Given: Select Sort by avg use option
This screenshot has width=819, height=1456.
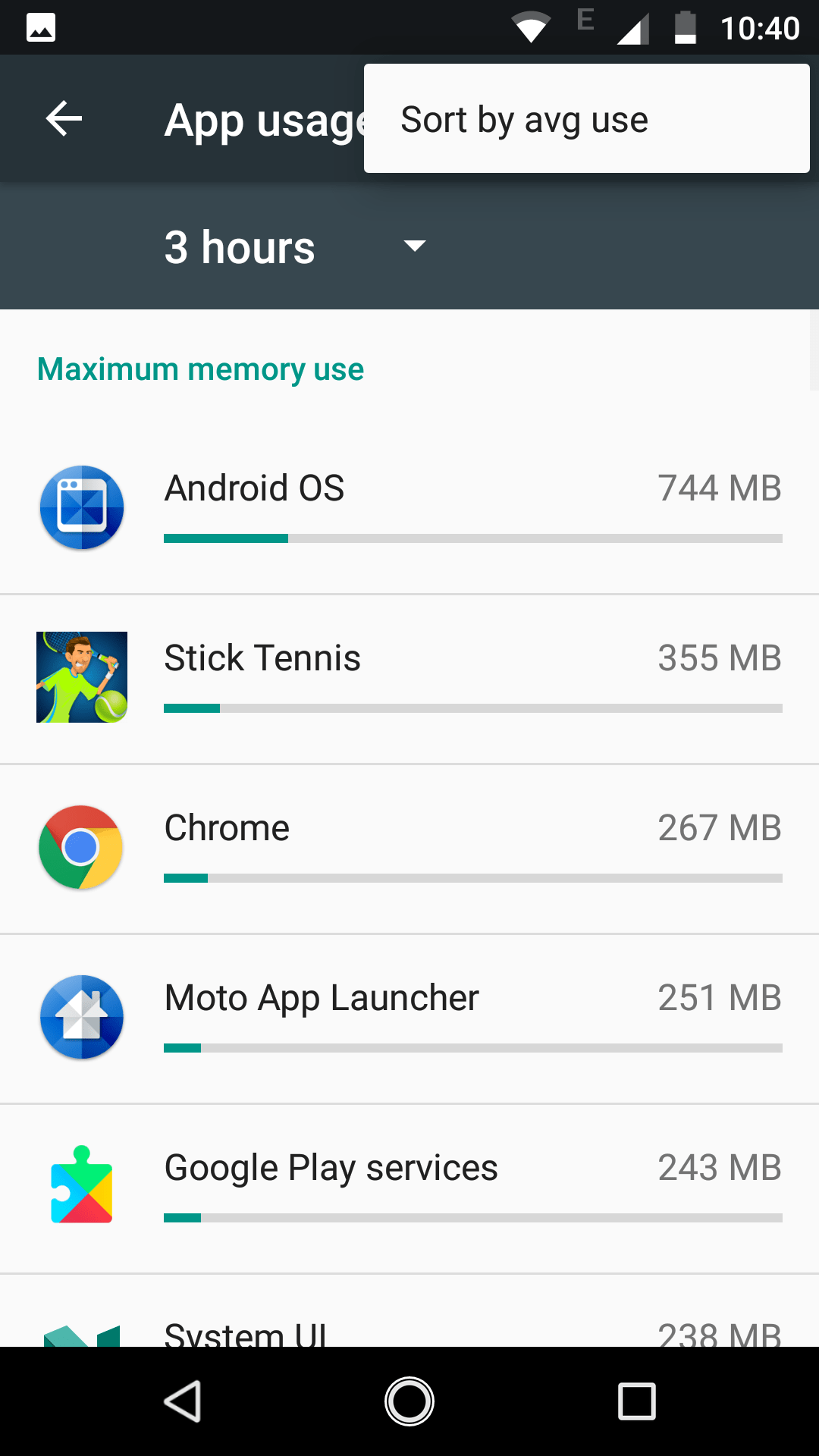Looking at the screenshot, I should (586, 119).
